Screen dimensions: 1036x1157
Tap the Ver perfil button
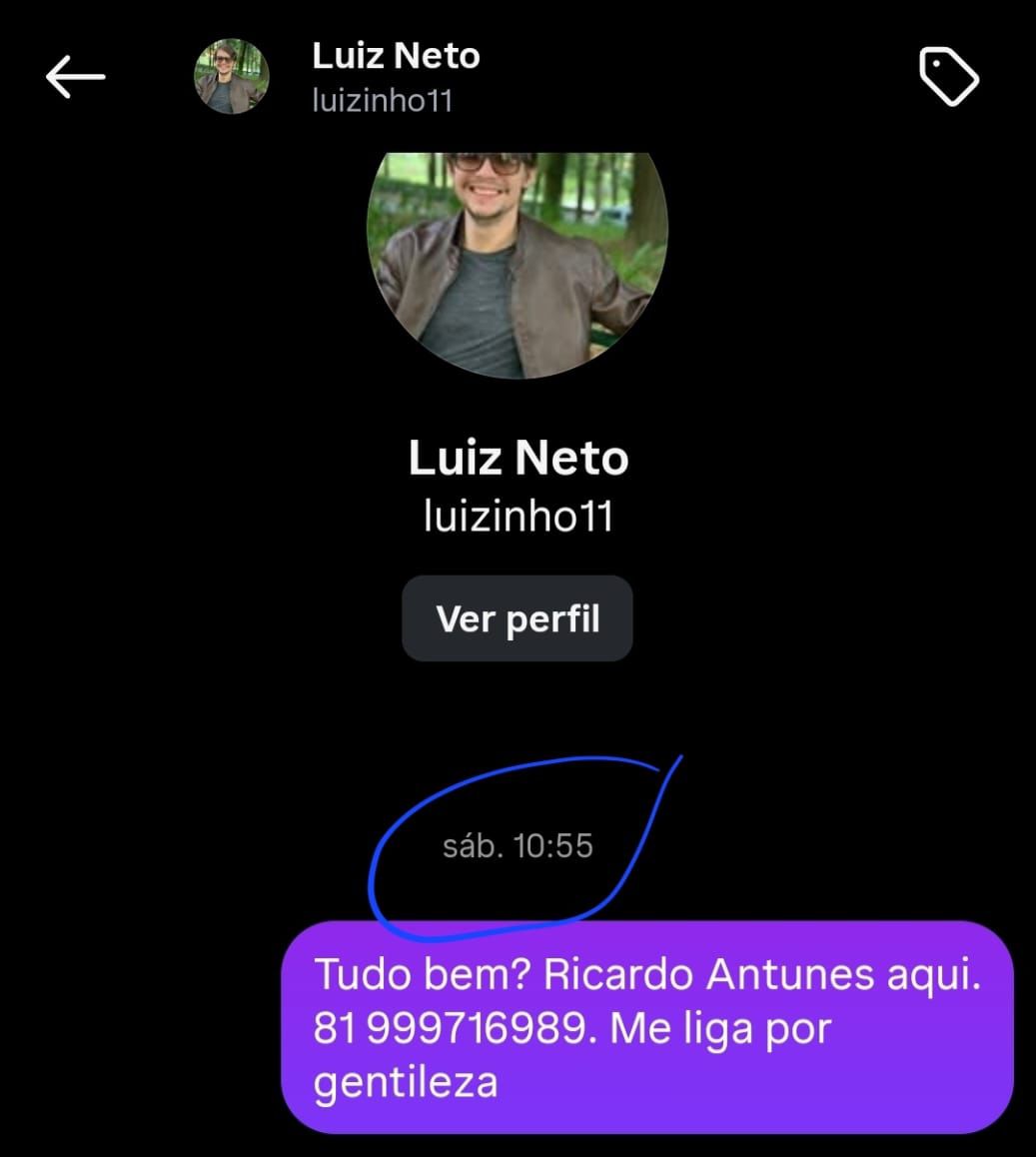point(518,618)
